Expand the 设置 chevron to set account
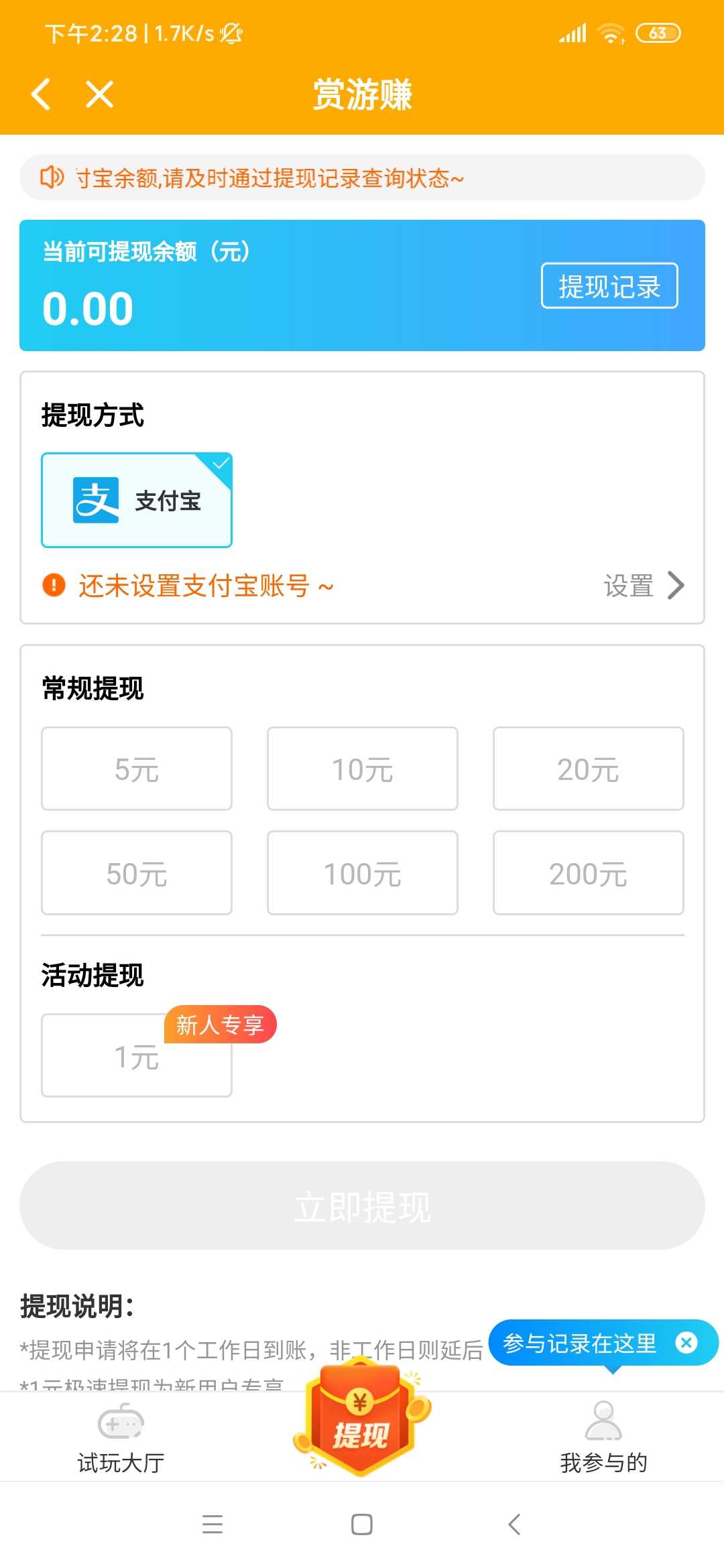Screen dimensions: 724x1568 [x=677, y=585]
